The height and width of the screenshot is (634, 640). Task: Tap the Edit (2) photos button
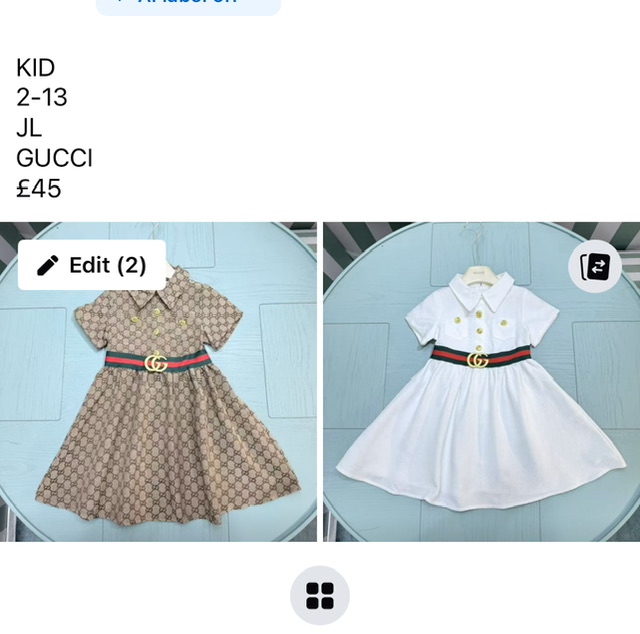[92, 265]
